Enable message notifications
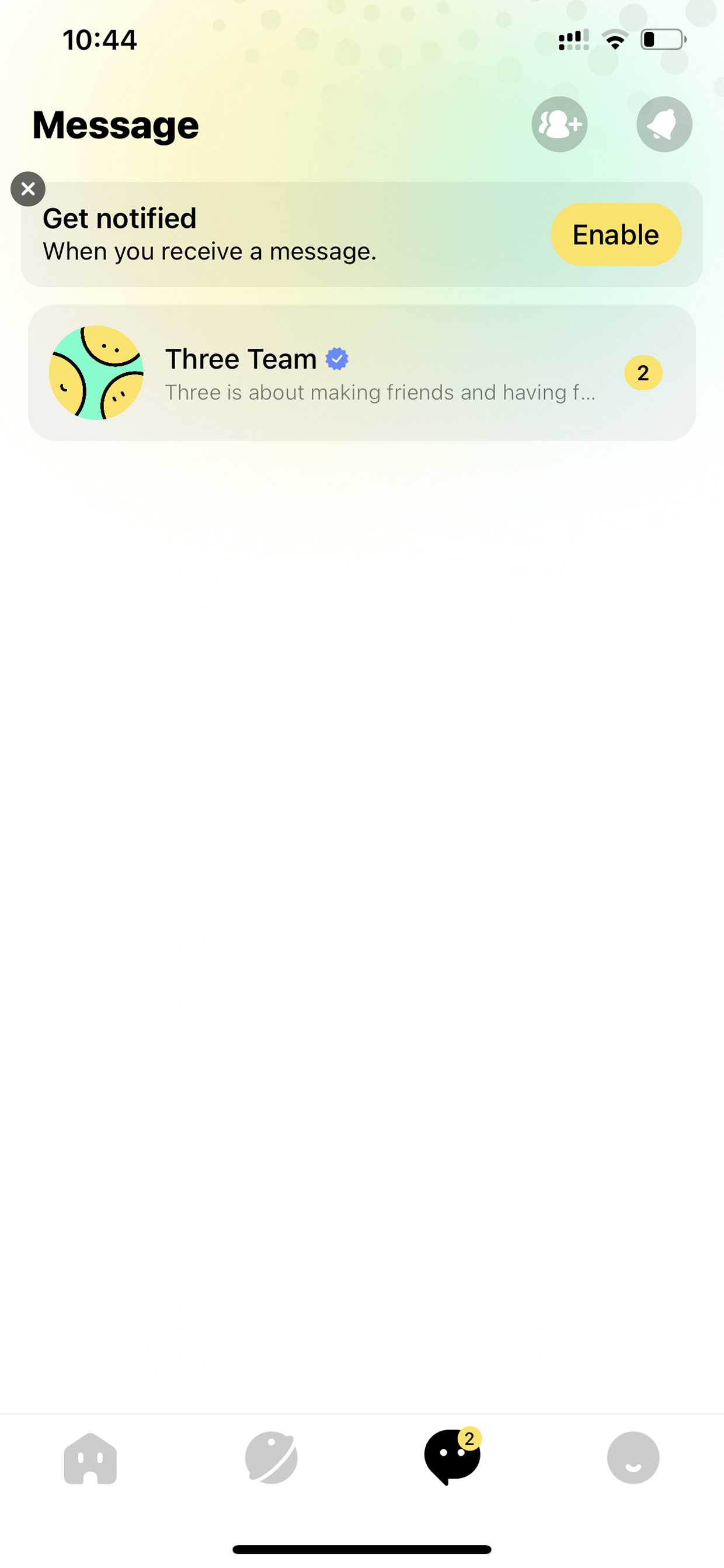724x1568 pixels. (616, 234)
